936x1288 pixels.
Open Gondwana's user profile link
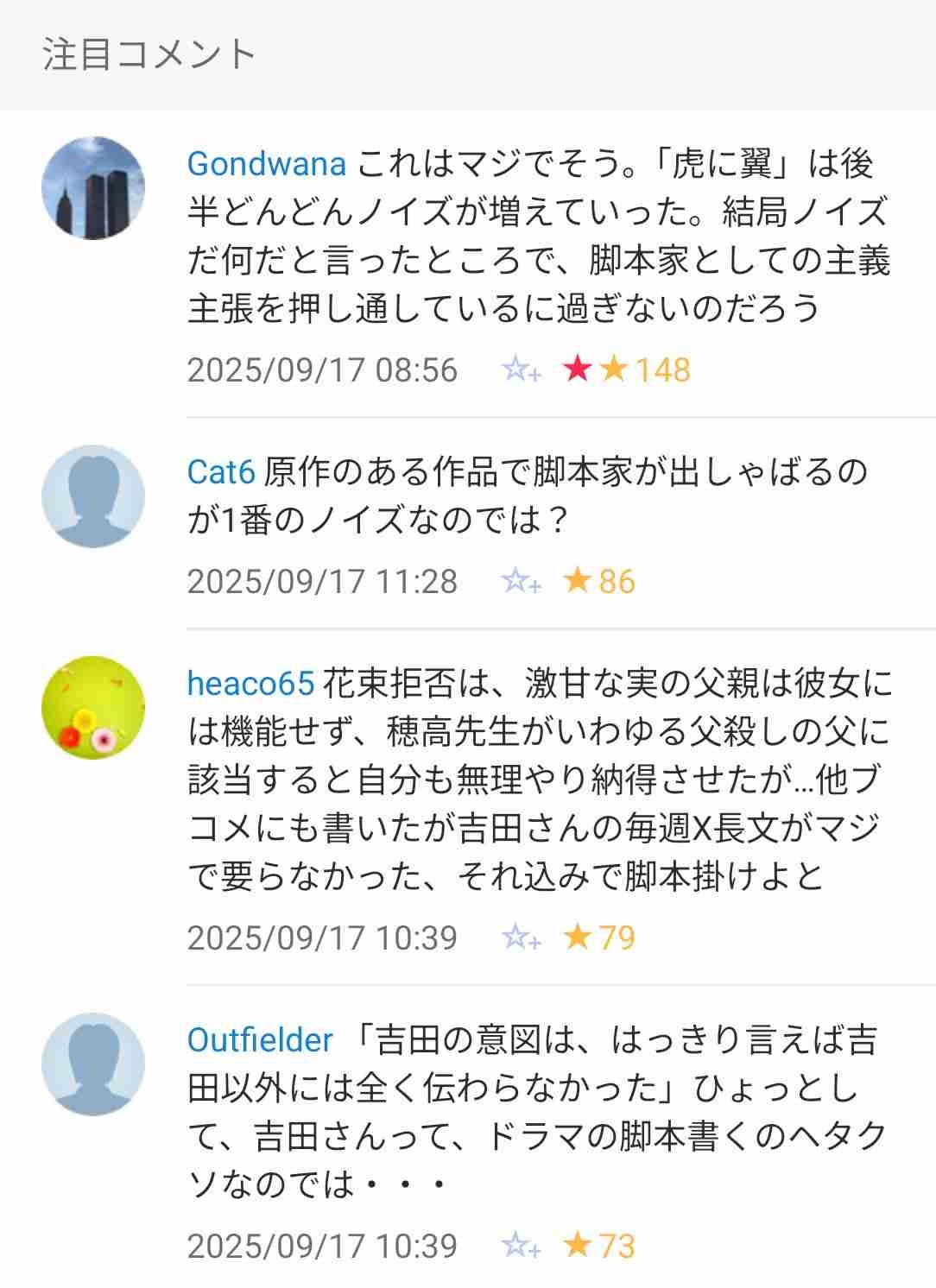point(266,163)
